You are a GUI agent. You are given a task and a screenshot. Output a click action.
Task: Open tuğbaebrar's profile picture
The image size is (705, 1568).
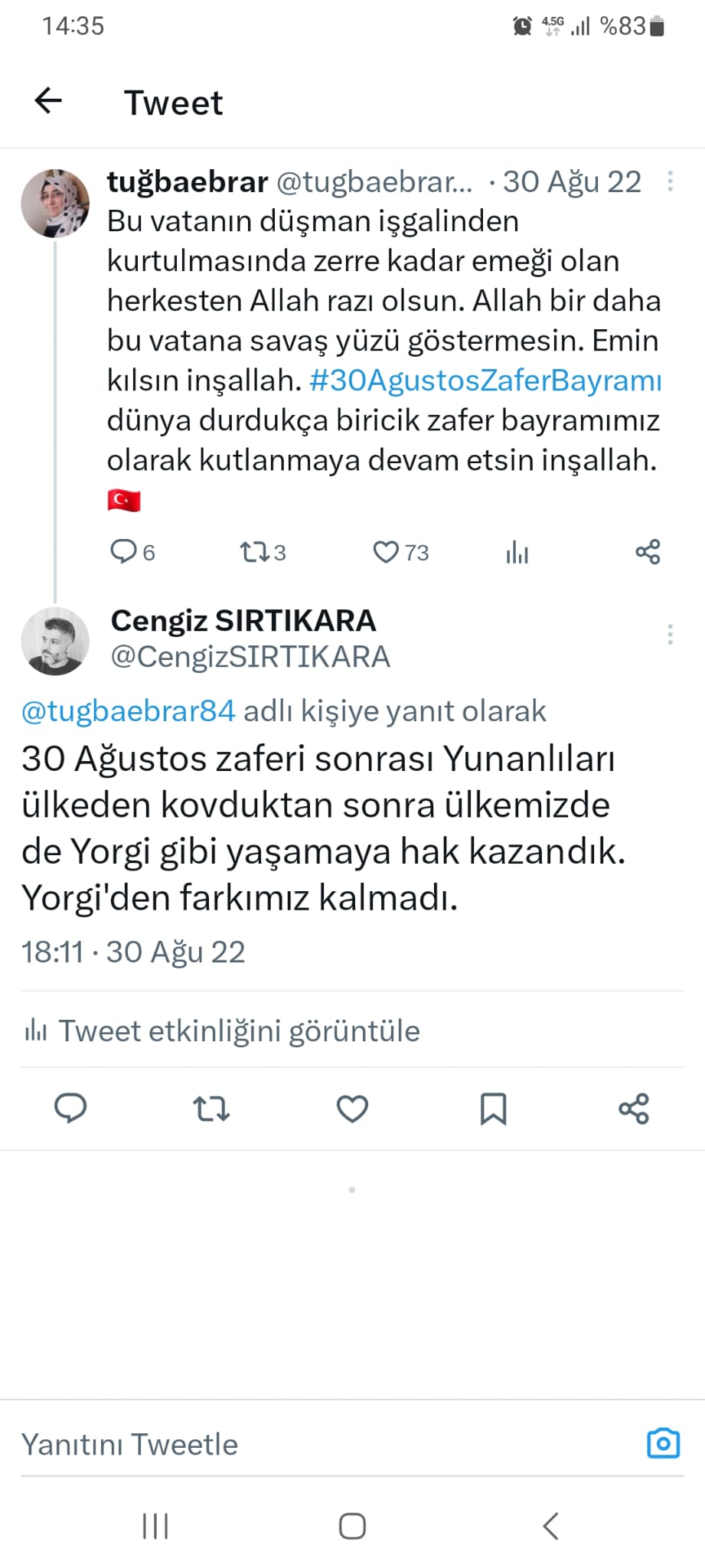point(55,204)
